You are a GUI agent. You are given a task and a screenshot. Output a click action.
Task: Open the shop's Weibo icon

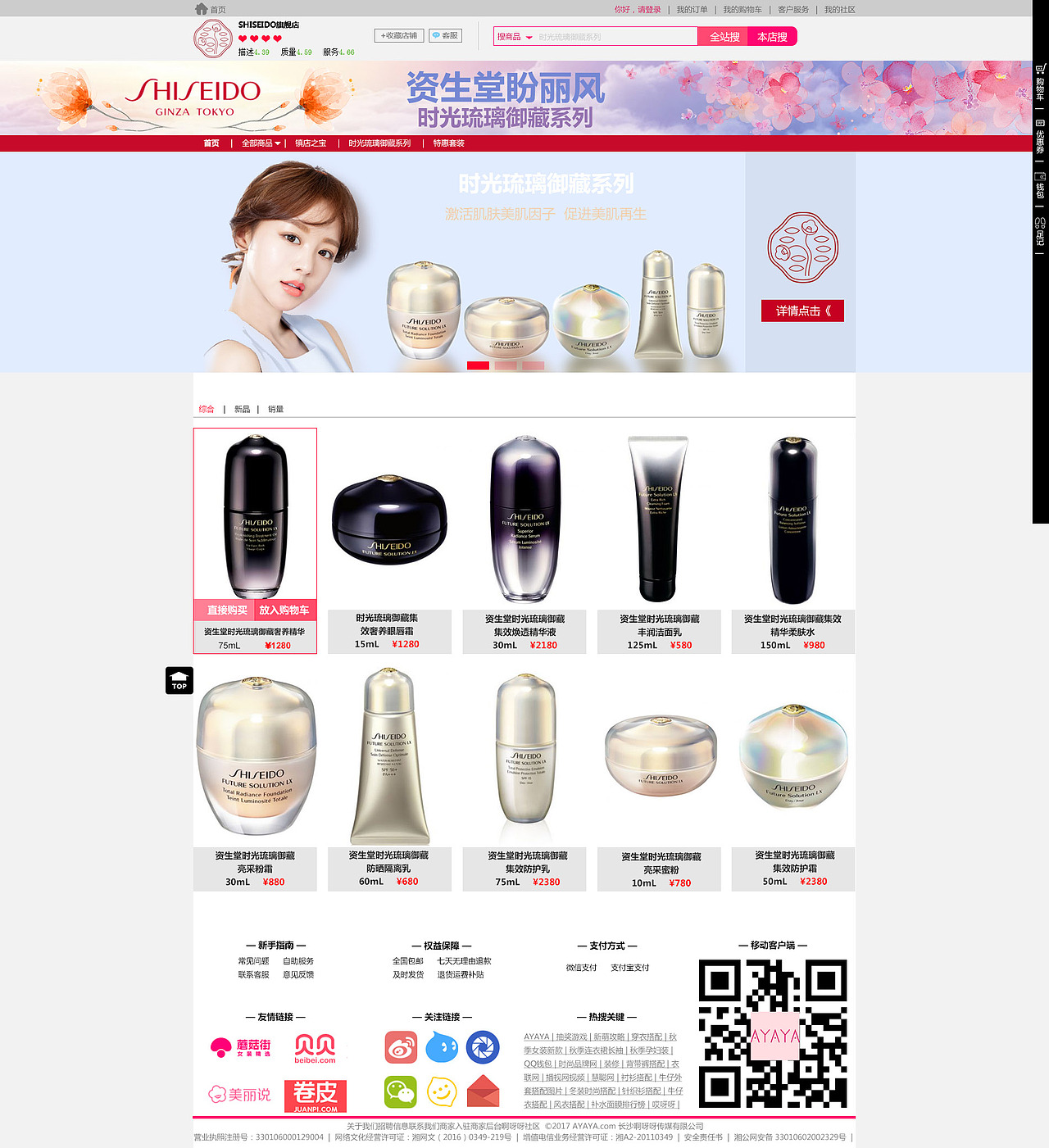[401, 1046]
